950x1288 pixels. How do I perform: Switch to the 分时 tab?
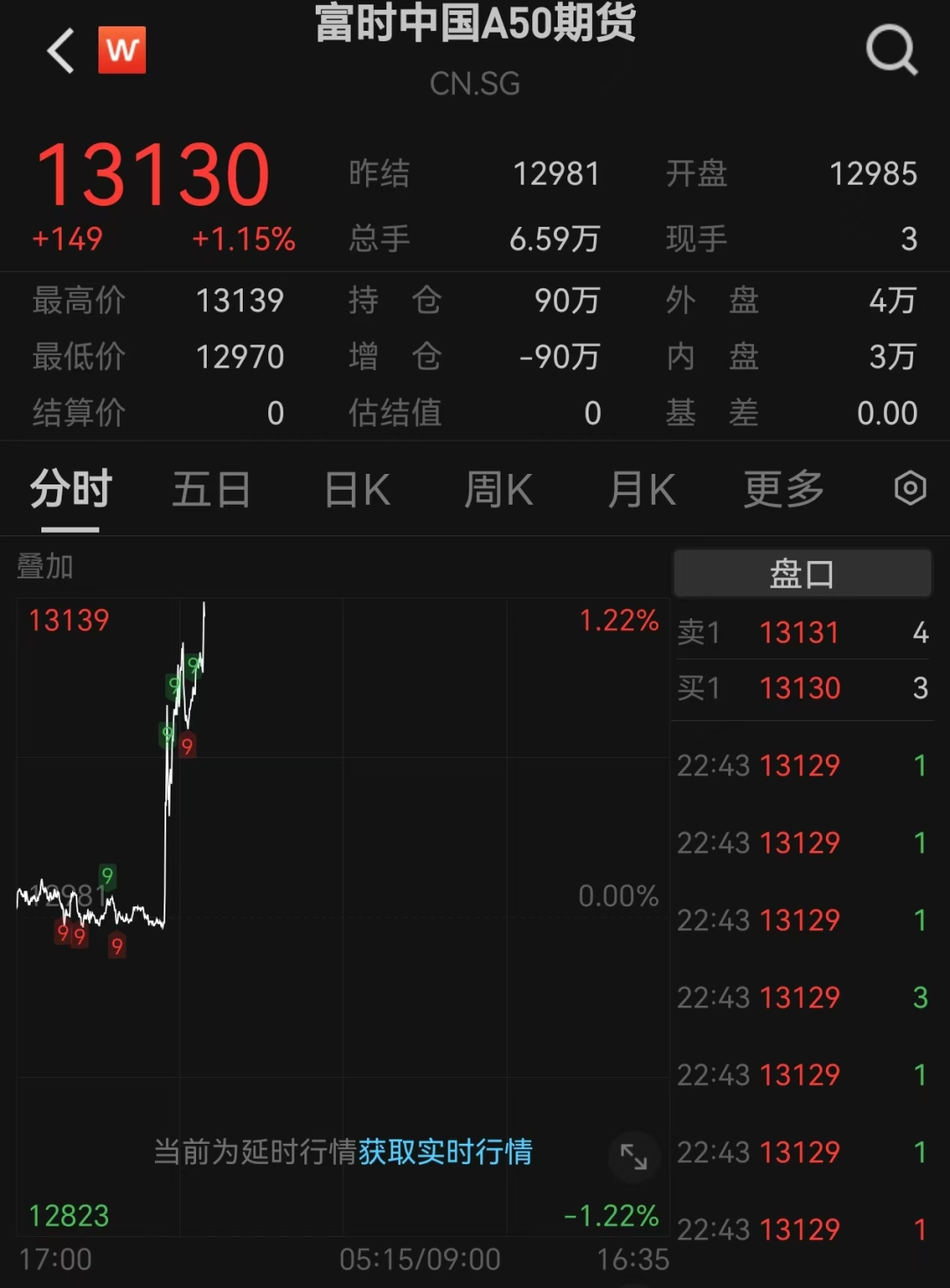[69, 489]
